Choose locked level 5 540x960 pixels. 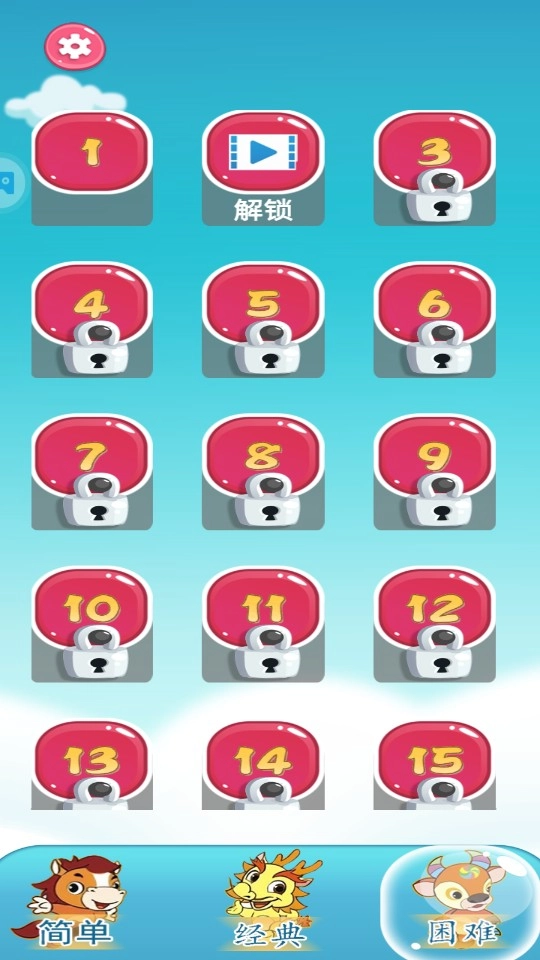tap(263, 320)
